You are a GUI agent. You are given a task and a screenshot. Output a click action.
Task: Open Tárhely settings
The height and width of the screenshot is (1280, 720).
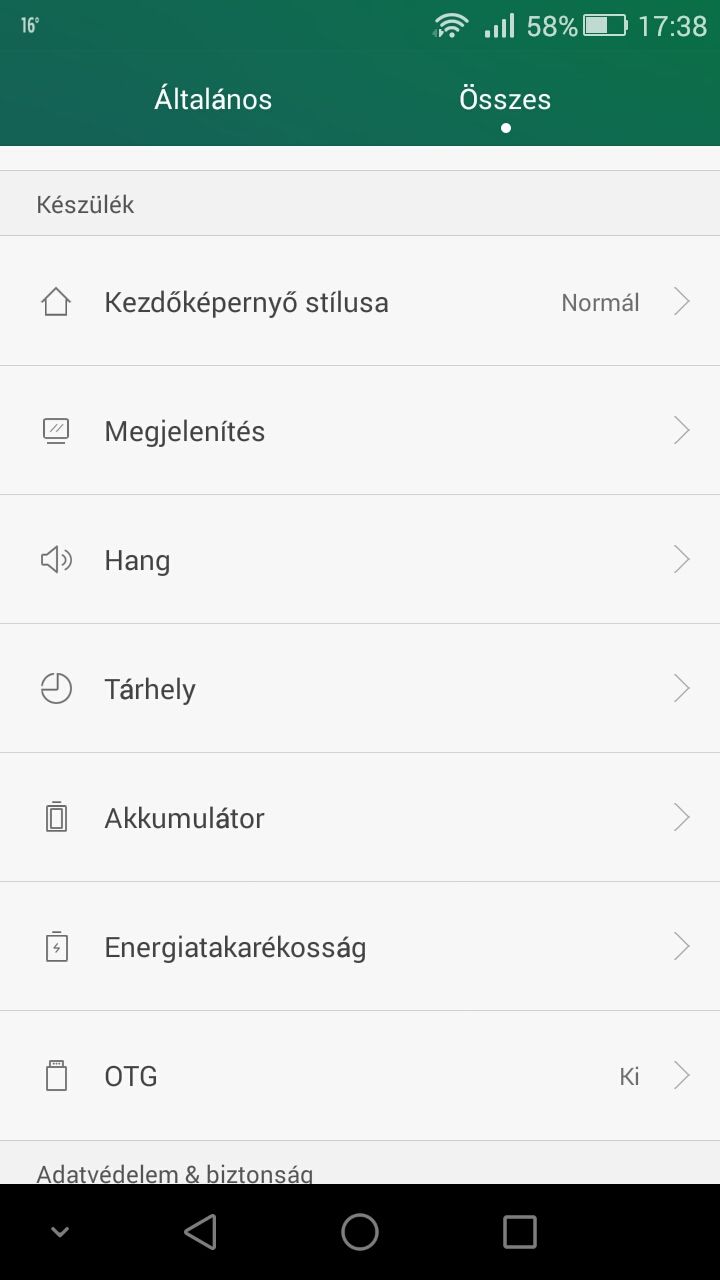pyautogui.click(x=360, y=689)
